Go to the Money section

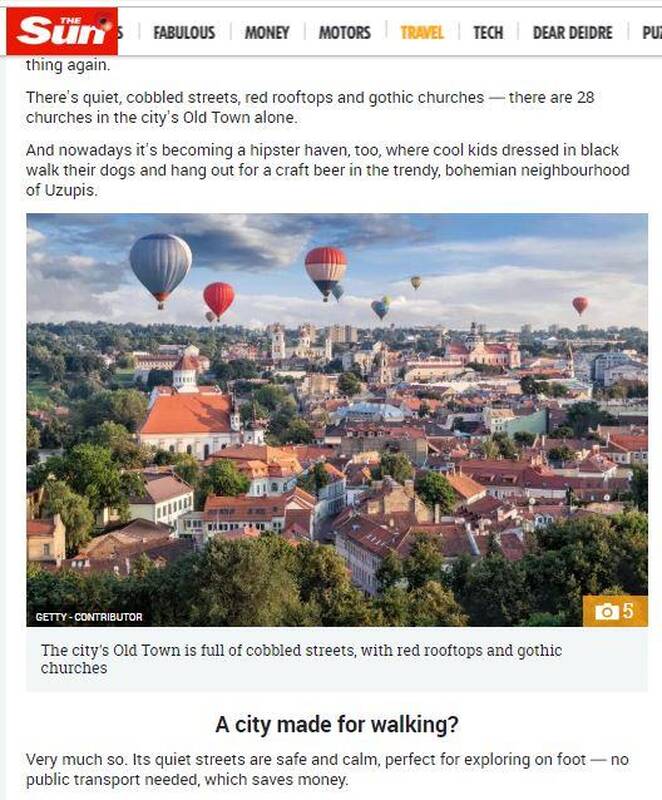pyautogui.click(x=267, y=33)
